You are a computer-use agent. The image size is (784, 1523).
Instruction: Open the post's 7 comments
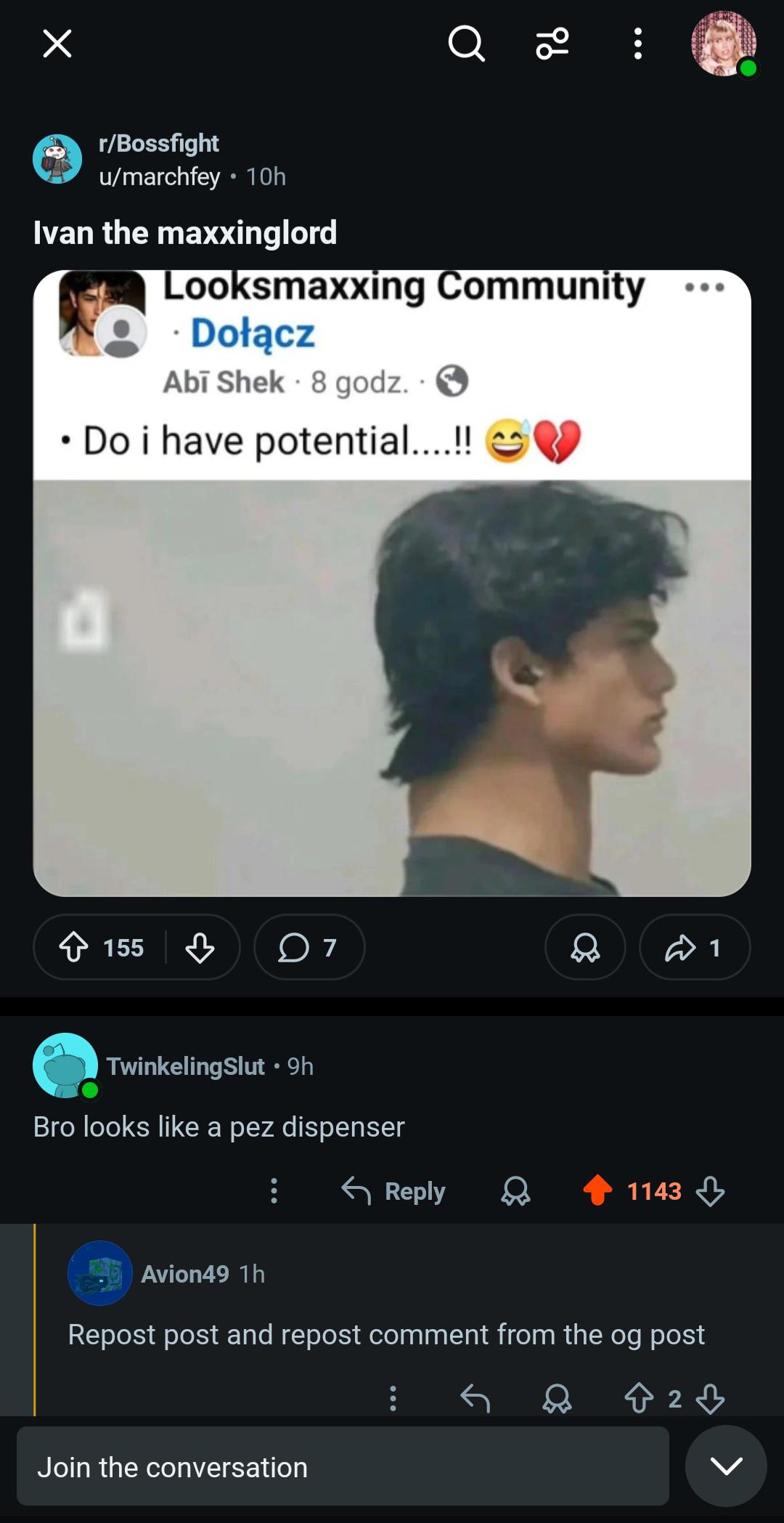click(309, 947)
